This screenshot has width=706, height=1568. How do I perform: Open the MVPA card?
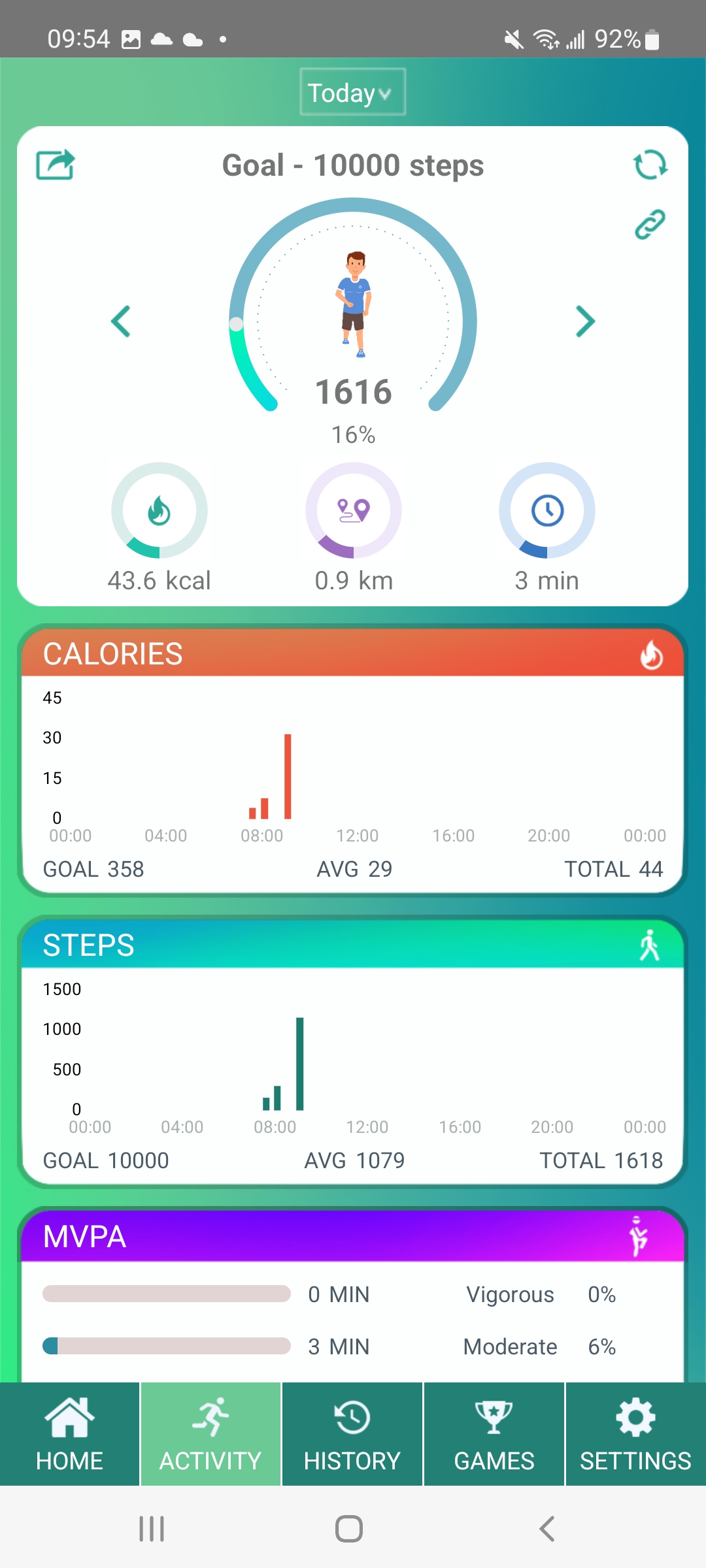coord(353,1296)
